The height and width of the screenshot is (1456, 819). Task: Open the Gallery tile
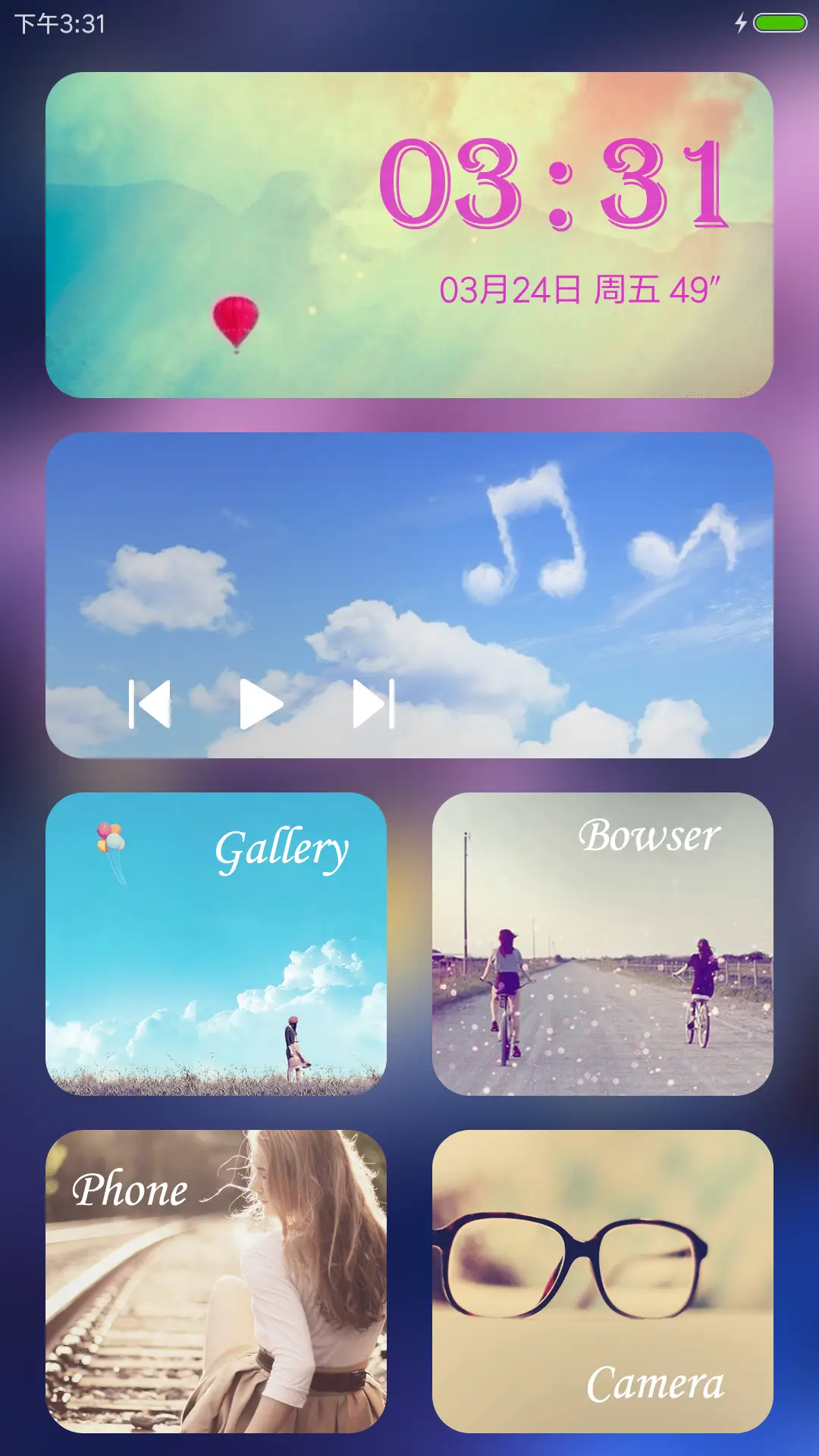click(x=216, y=944)
